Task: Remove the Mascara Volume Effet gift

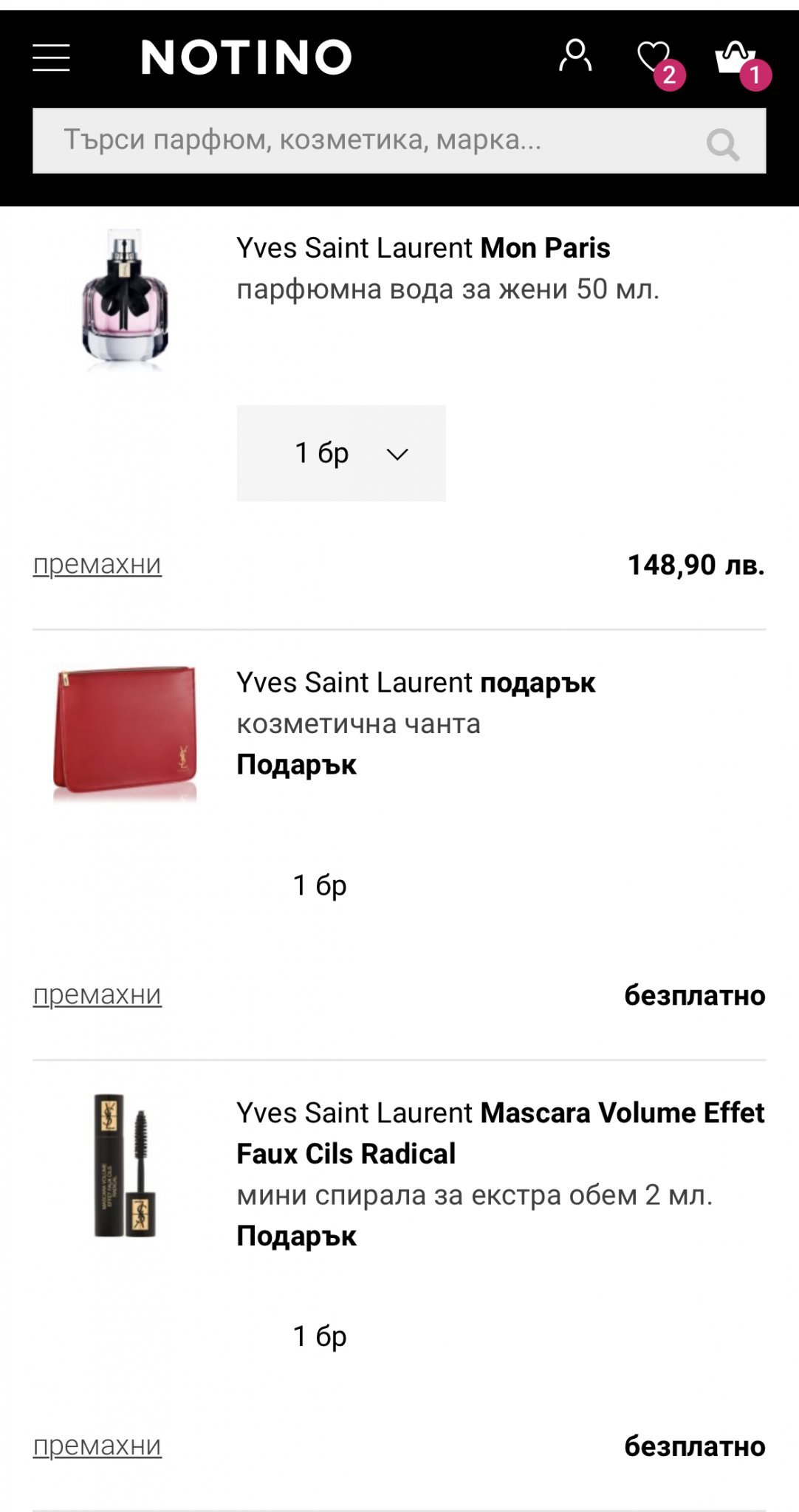Action: [97, 1445]
